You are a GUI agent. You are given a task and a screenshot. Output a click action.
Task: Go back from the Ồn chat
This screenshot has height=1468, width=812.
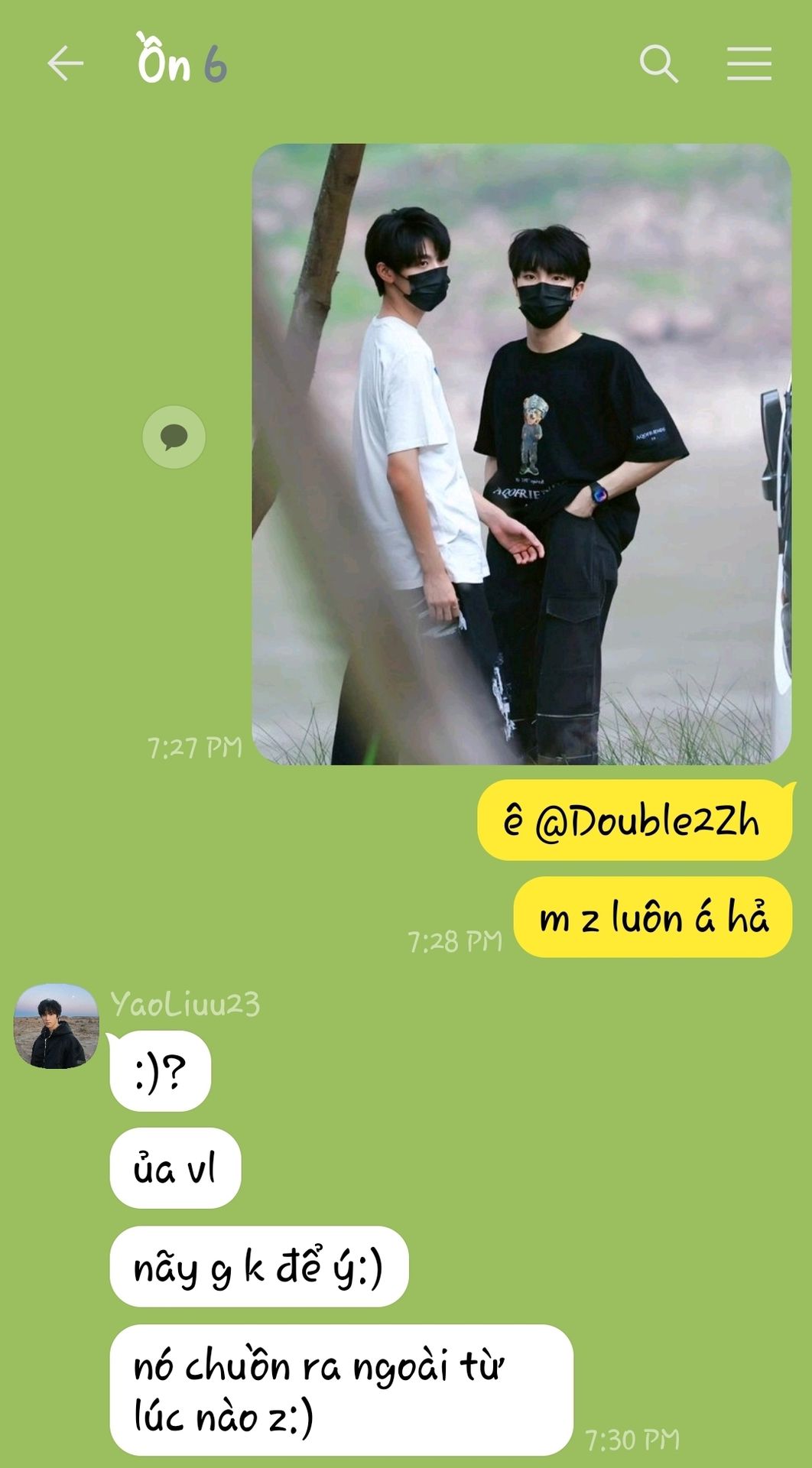(x=65, y=63)
